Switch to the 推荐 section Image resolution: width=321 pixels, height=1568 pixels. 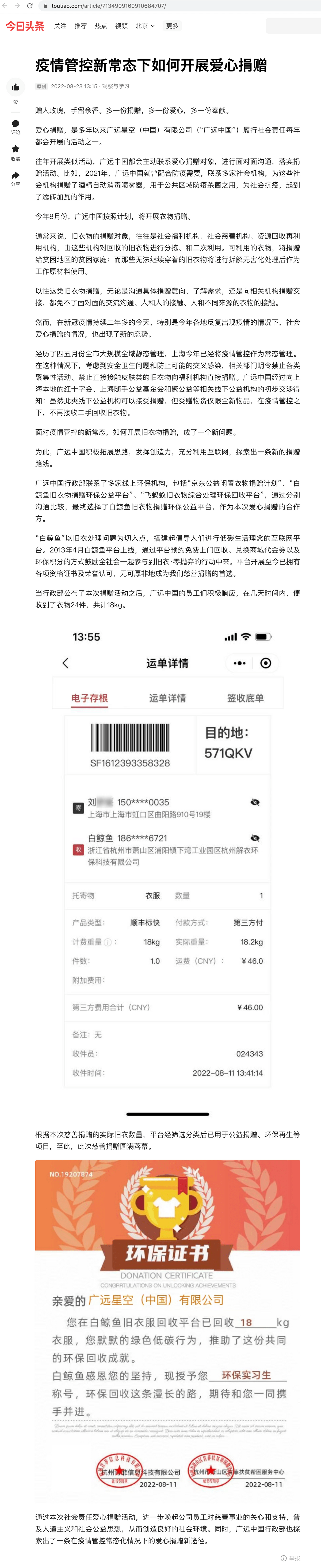(80, 26)
